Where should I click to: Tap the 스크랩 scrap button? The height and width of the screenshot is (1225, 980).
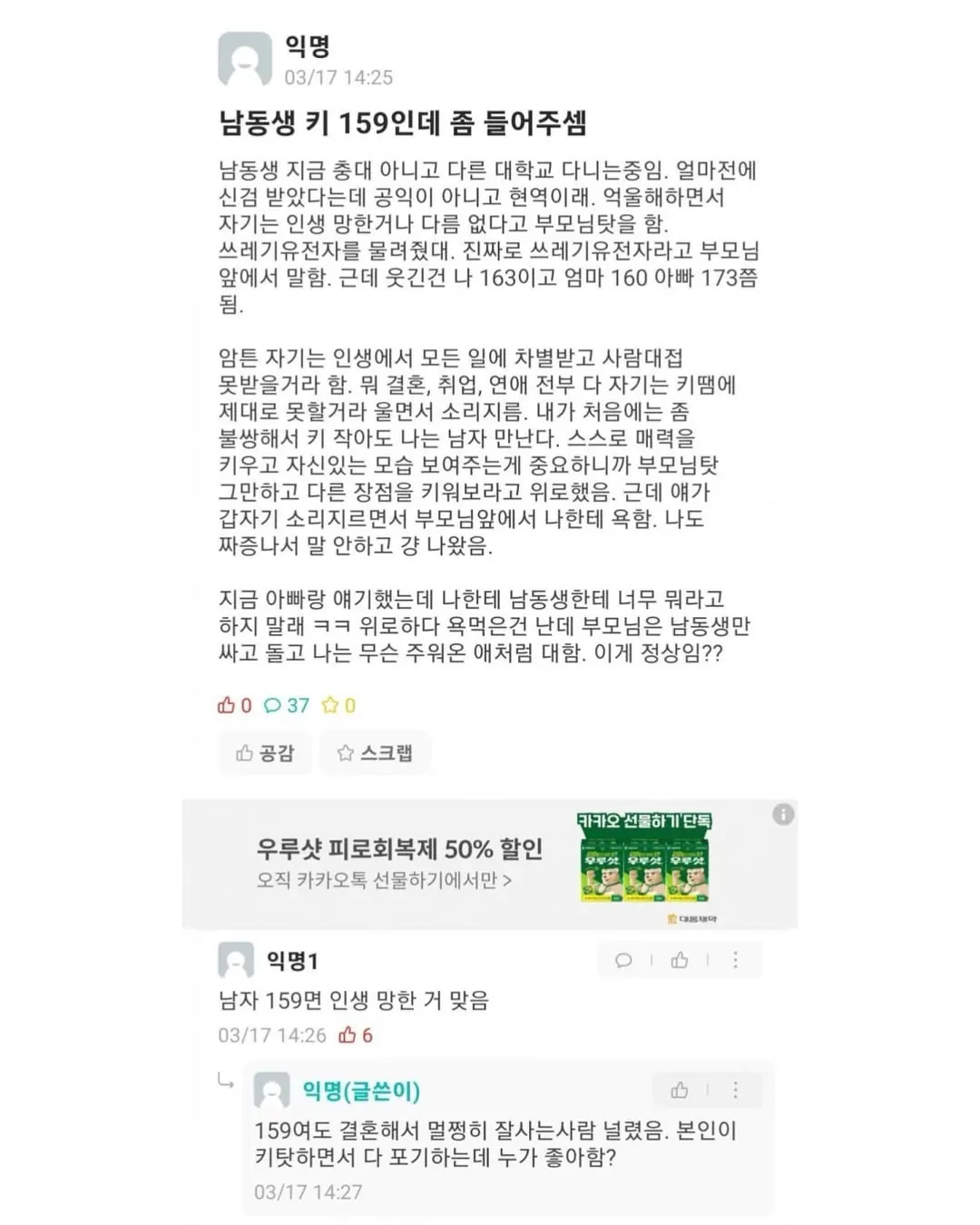[x=375, y=753]
